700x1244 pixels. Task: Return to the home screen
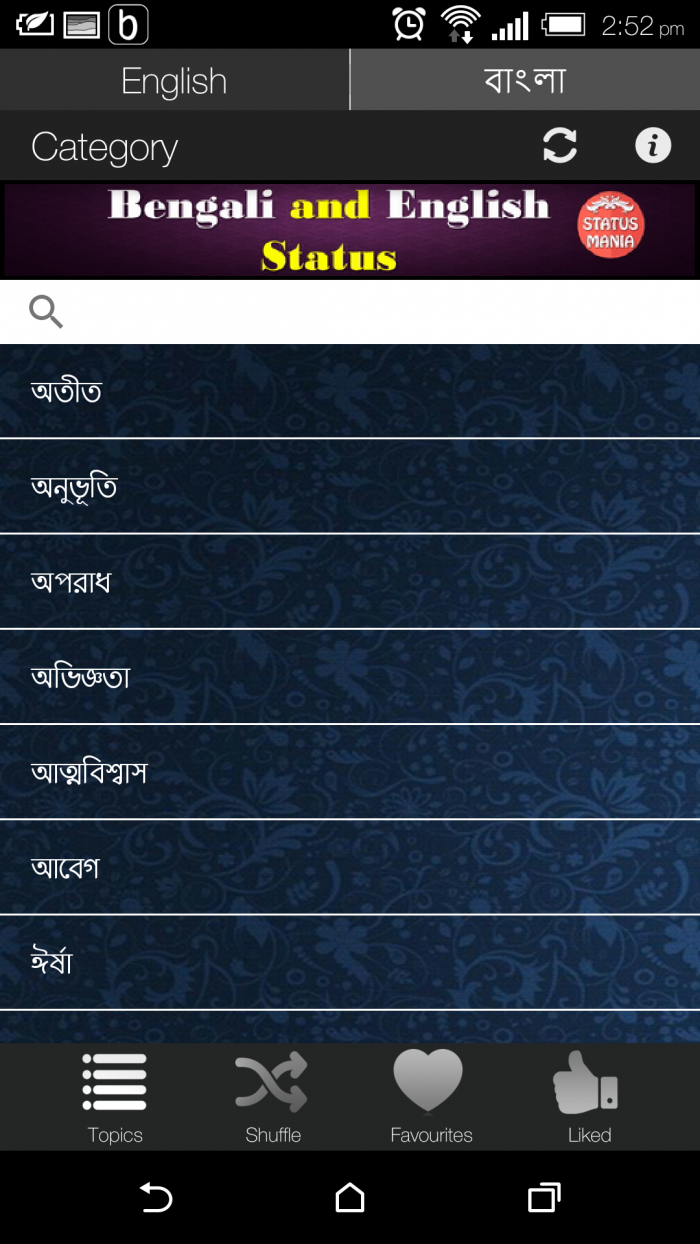pos(350,1197)
